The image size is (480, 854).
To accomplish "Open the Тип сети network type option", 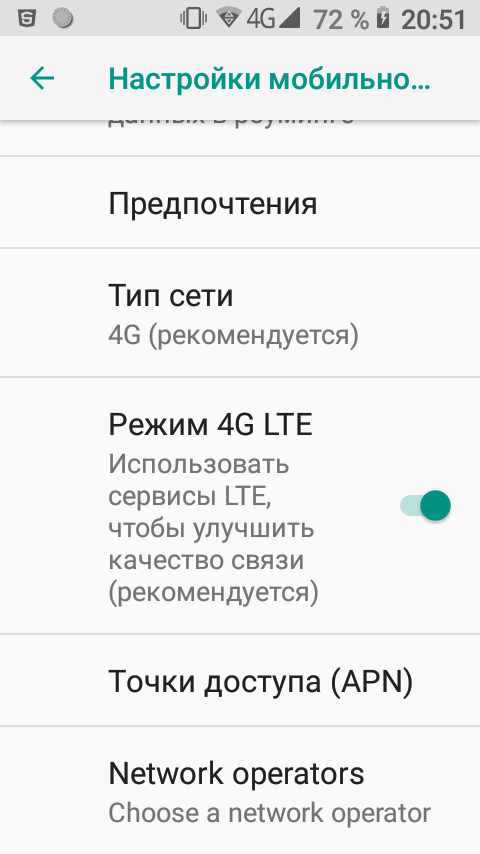I will coord(240,313).
